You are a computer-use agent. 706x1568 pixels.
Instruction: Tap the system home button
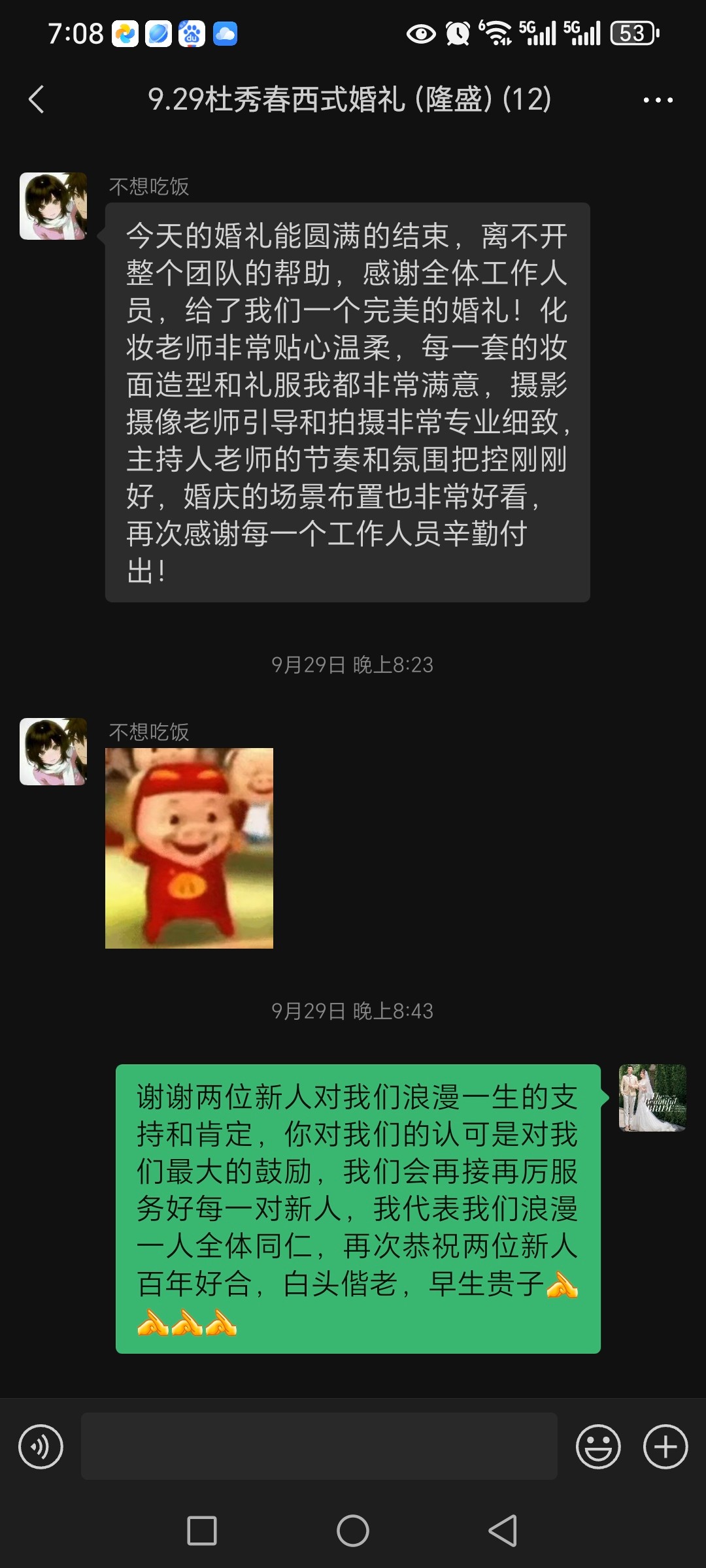pos(353,1531)
